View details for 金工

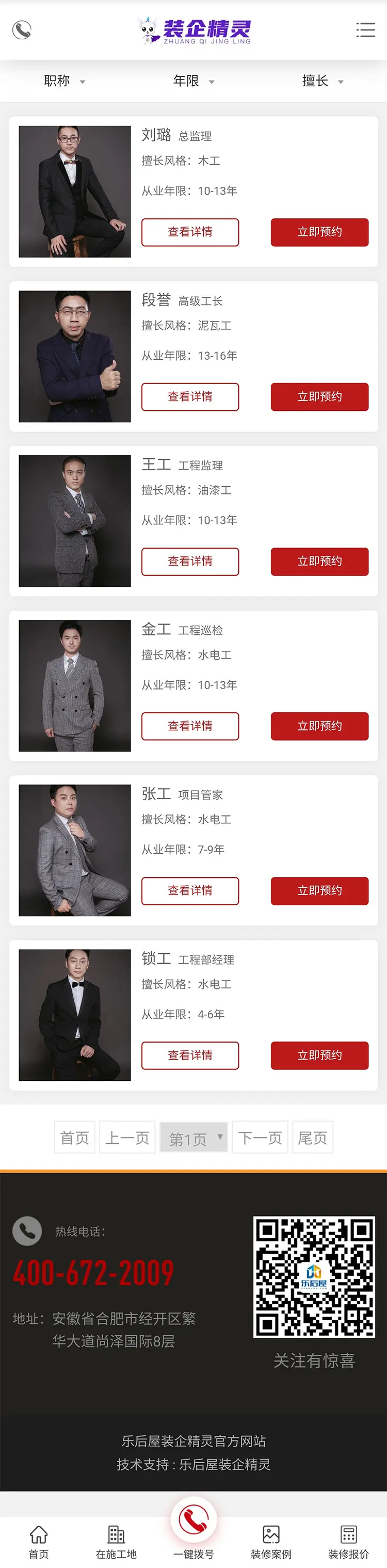(x=190, y=726)
